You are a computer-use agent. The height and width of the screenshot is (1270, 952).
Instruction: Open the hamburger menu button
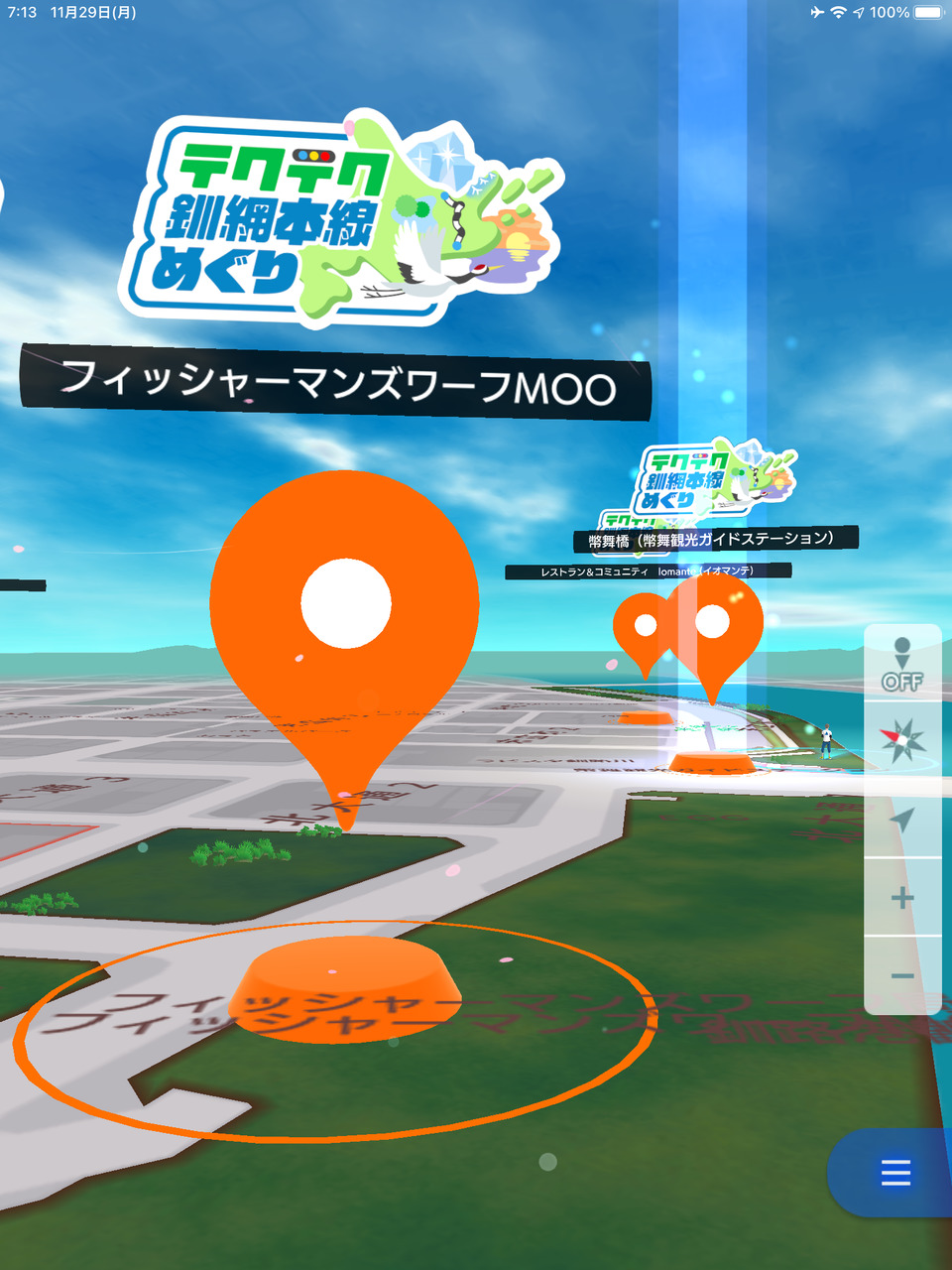tap(895, 1173)
